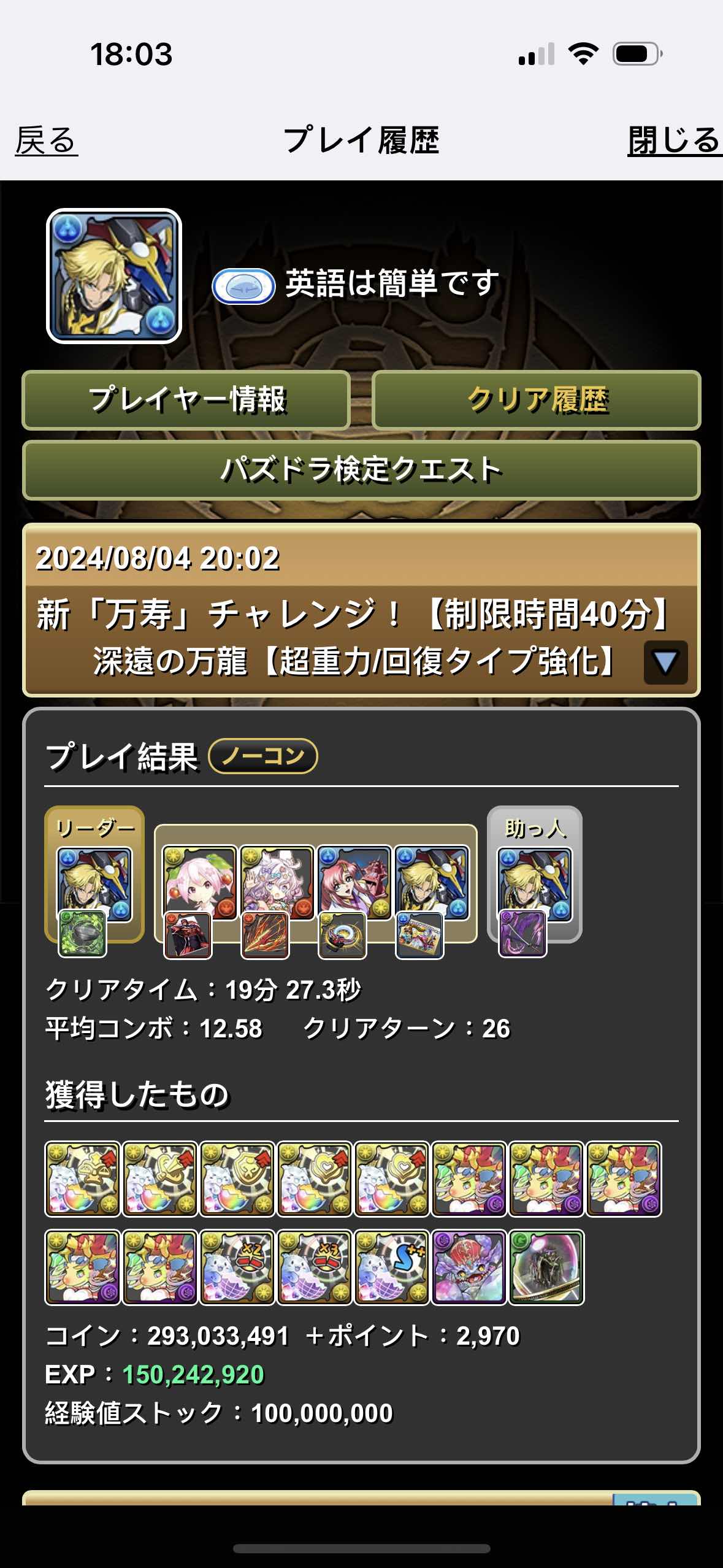
Task: Expand the 新「万寿」チャレンジ dungeon dropdown arrow
Action: point(665,663)
